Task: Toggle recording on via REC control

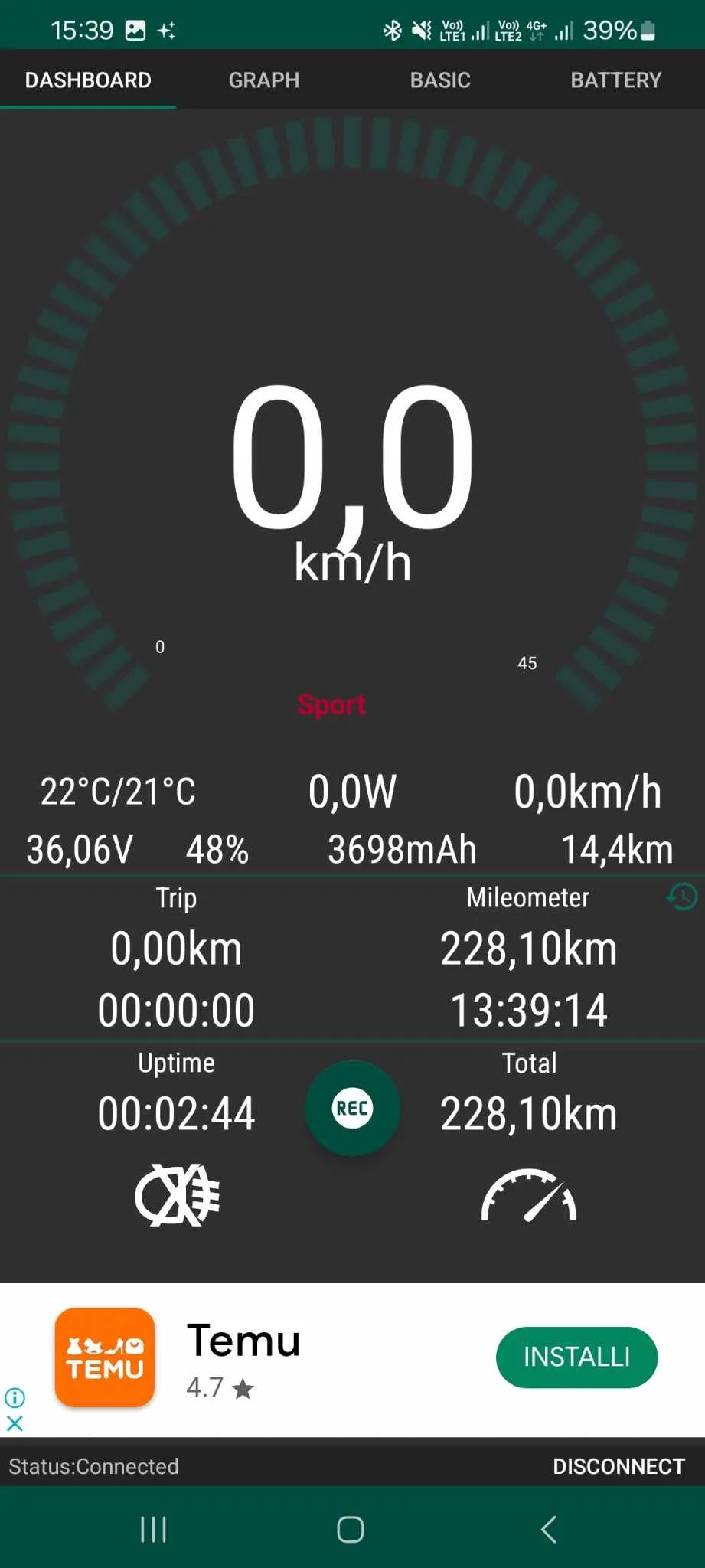Action: [352, 1108]
